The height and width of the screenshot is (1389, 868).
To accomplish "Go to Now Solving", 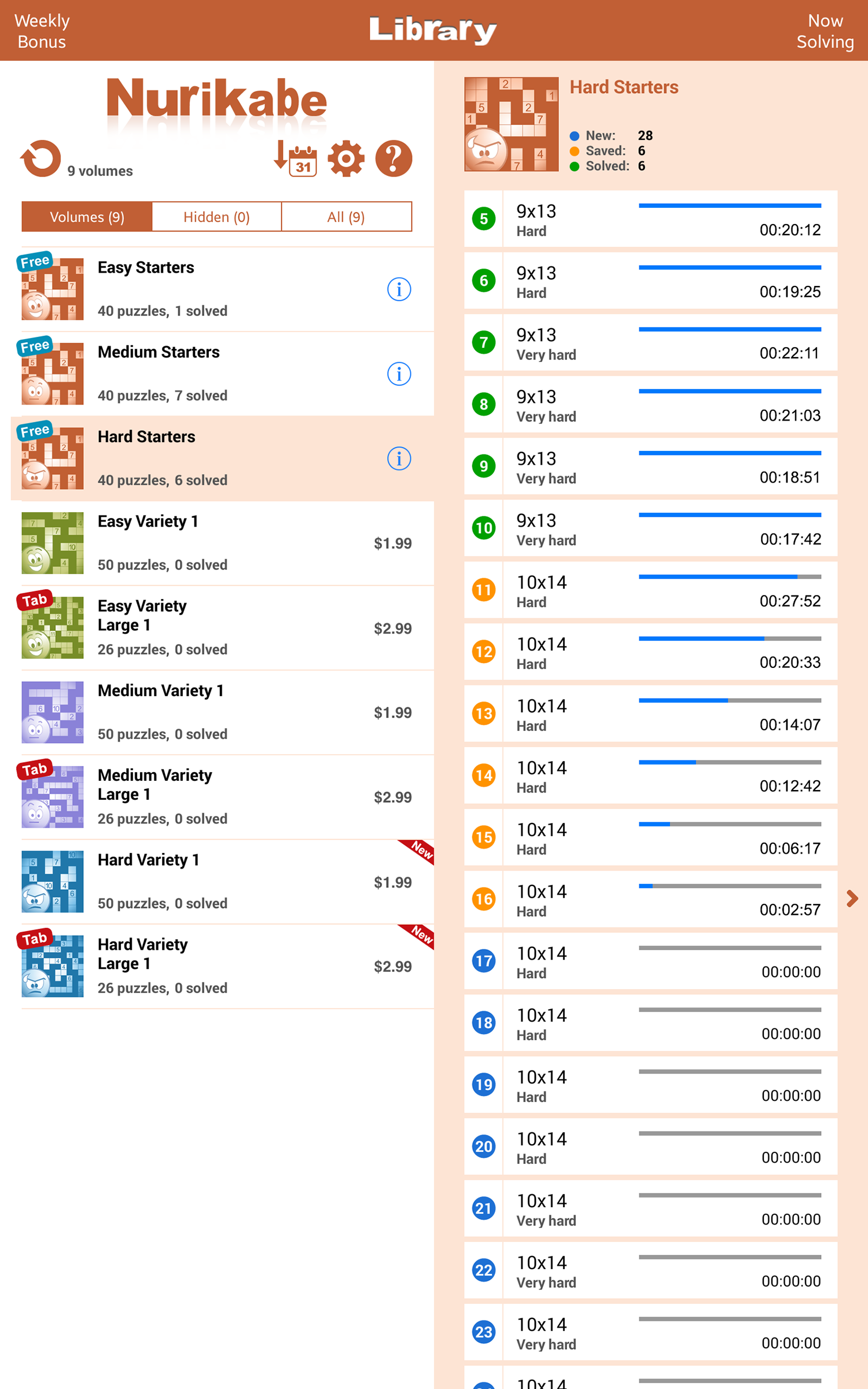I will click(825, 31).
